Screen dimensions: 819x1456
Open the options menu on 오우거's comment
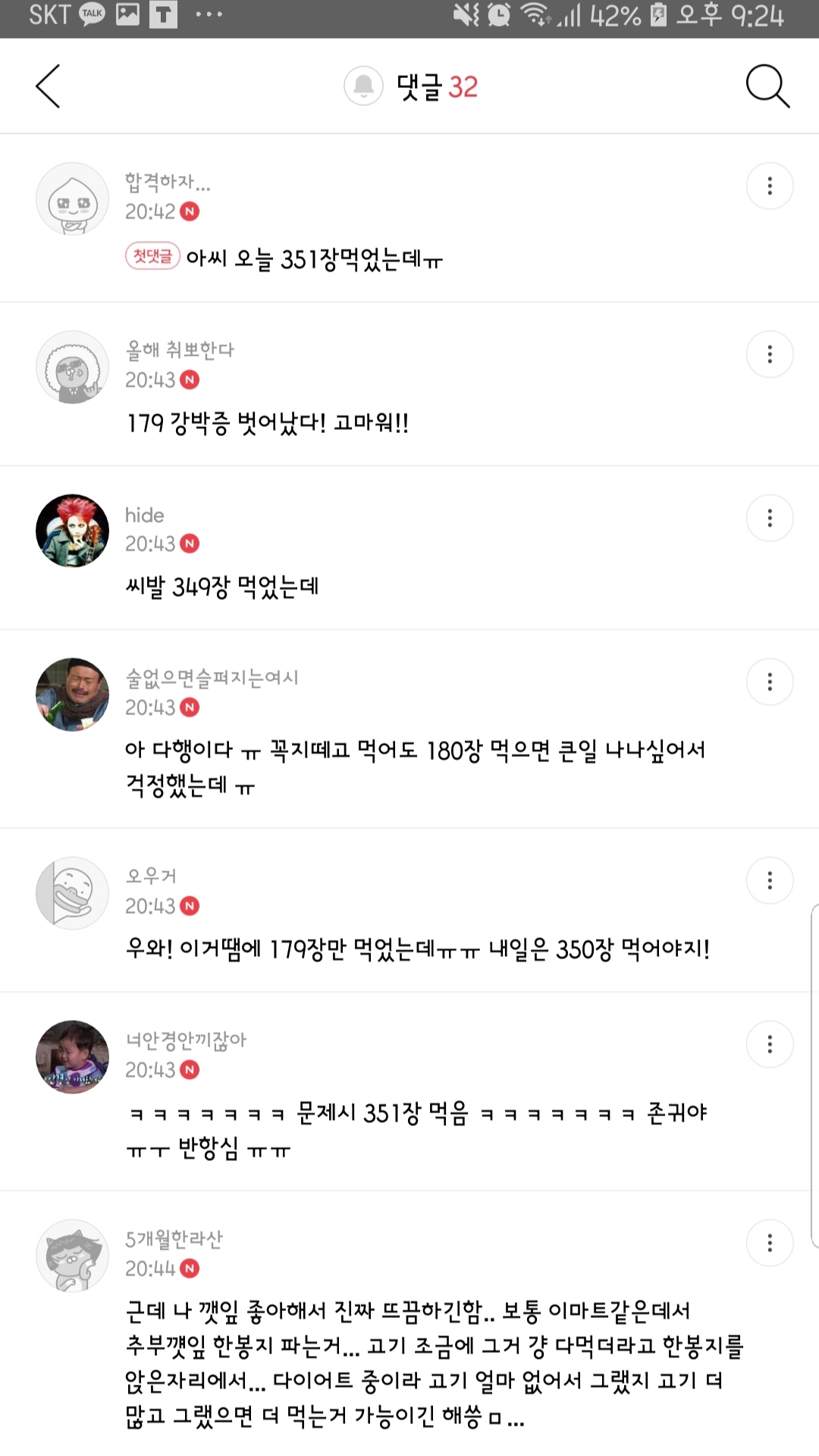point(770,880)
